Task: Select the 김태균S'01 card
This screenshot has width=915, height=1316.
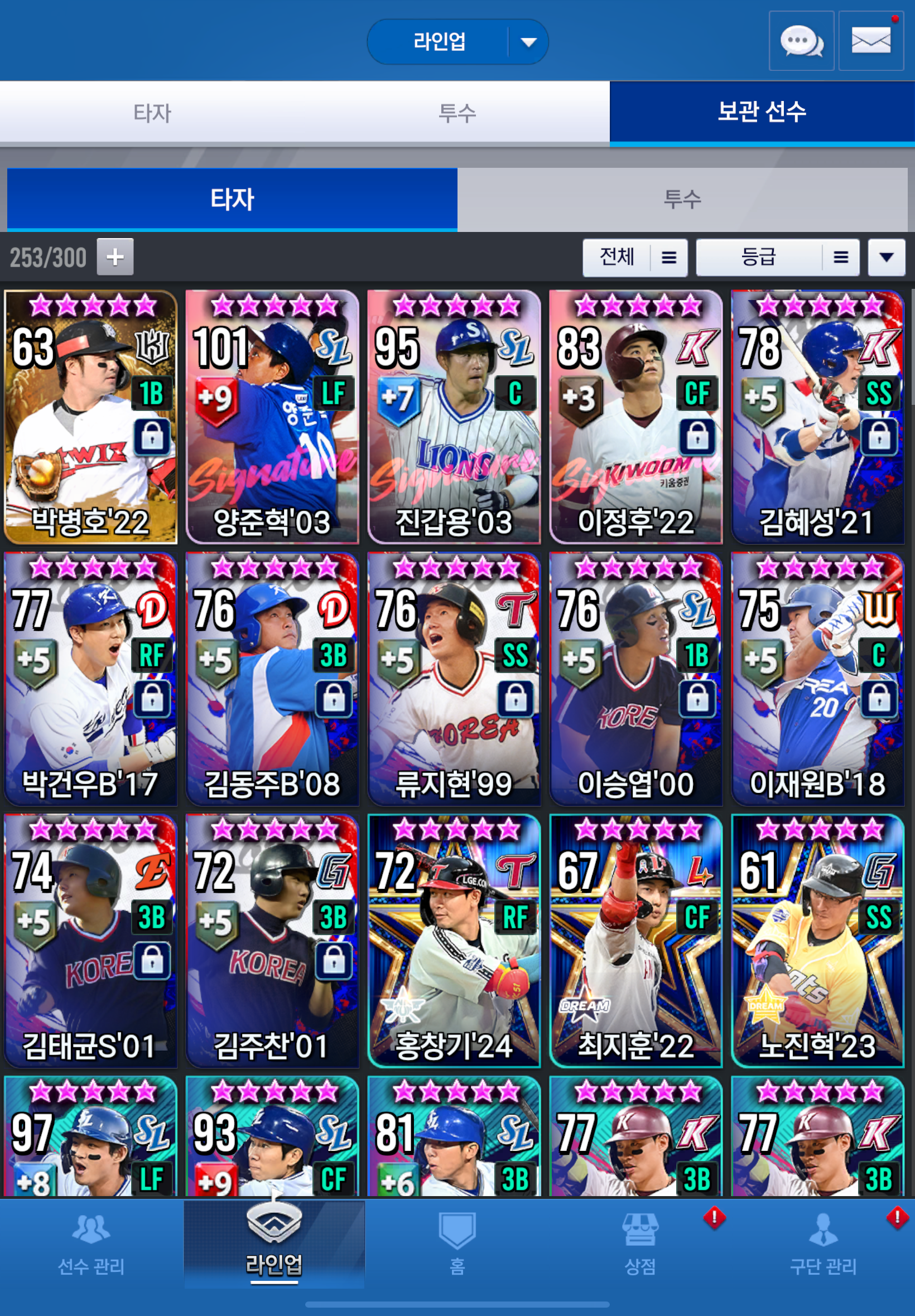Action: [90, 941]
